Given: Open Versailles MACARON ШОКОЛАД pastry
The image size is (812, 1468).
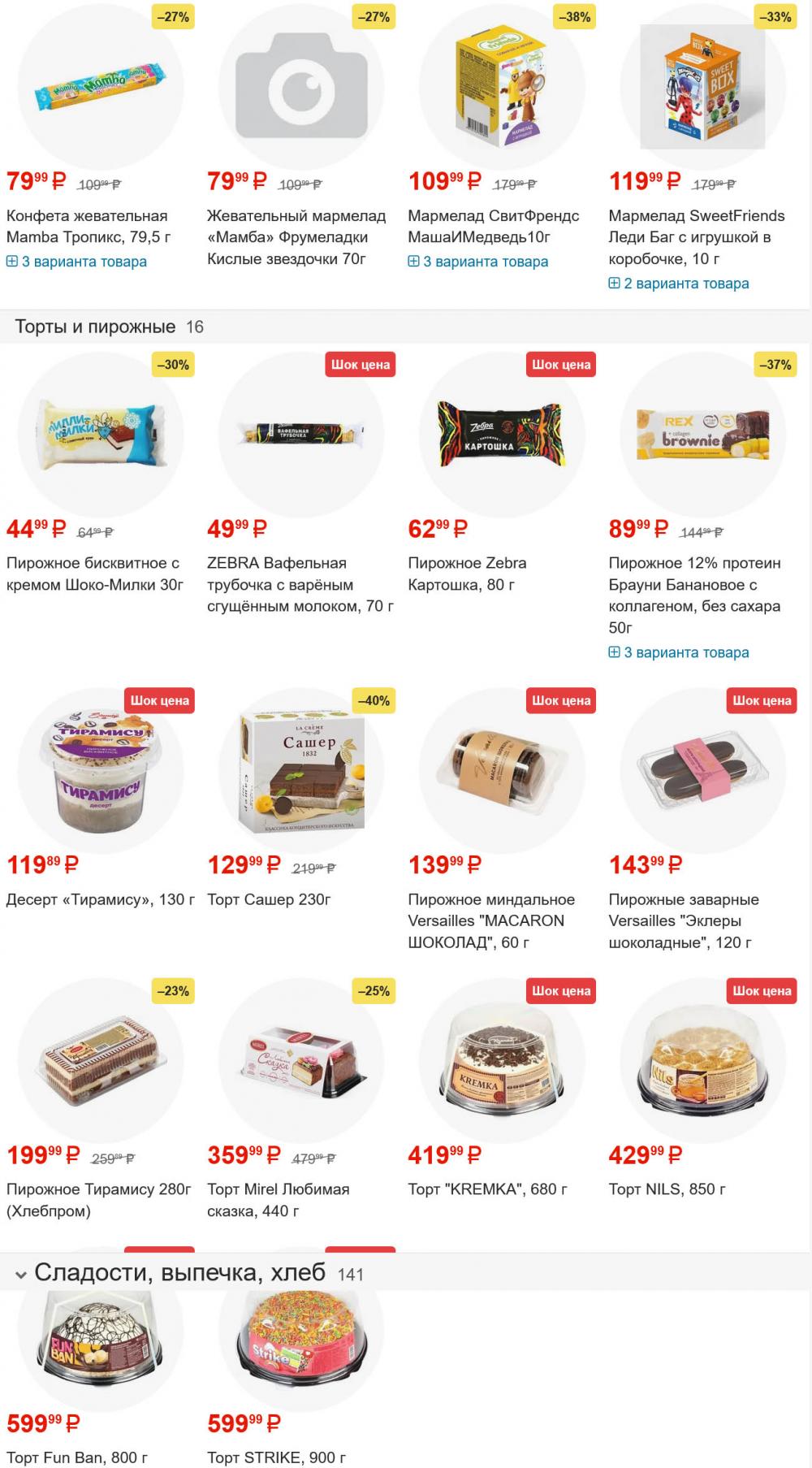Looking at the screenshot, I should pos(491,920).
